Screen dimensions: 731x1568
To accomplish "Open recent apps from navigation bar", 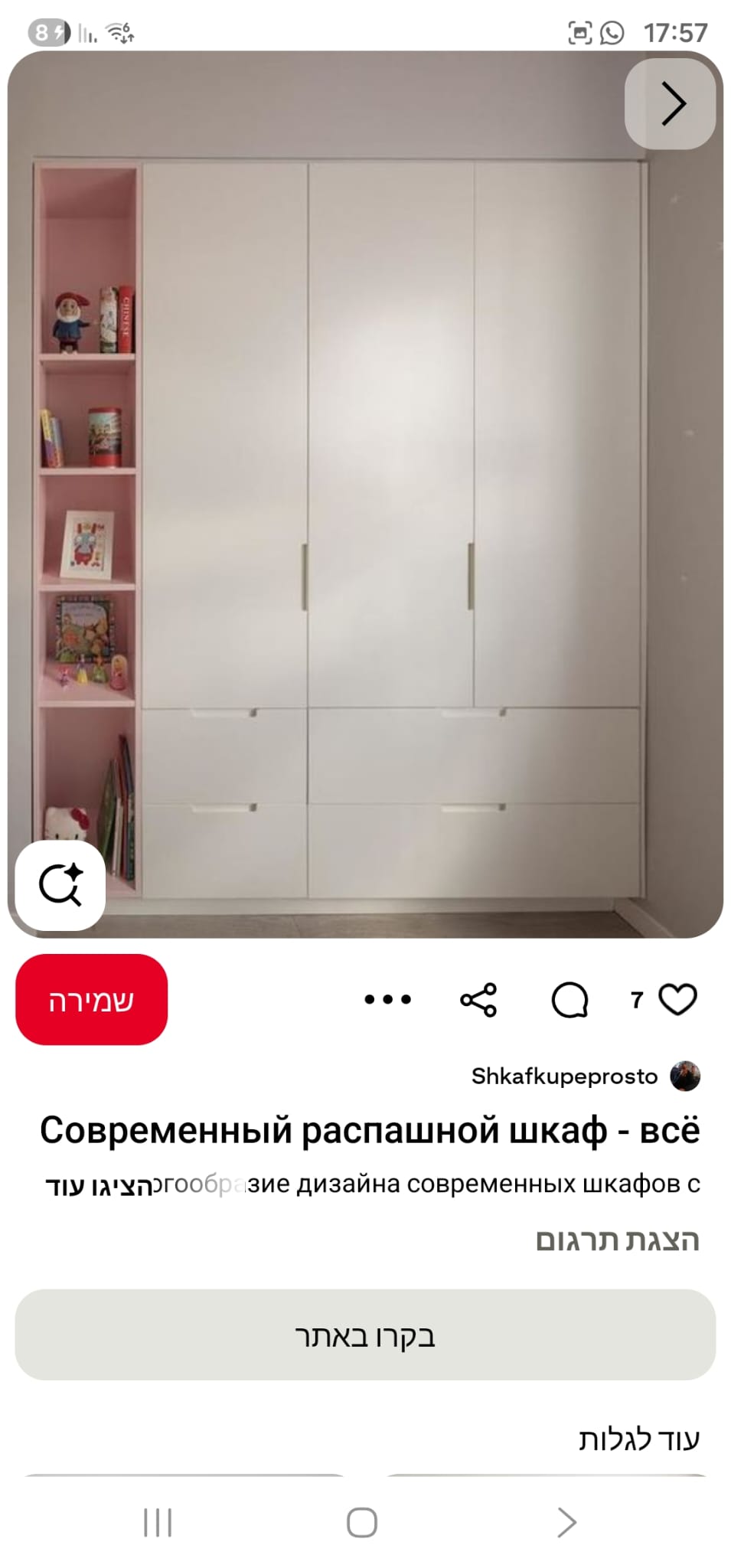I will [158, 1522].
